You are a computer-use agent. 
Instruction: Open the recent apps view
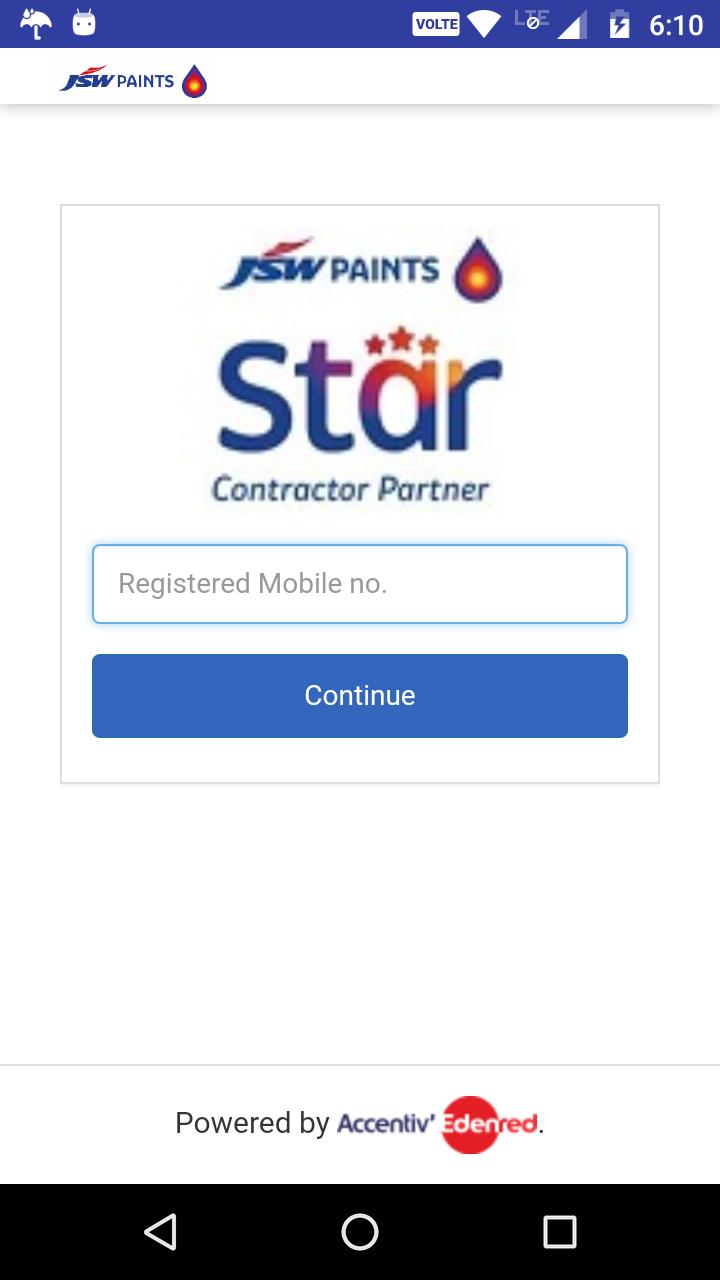[x=560, y=1232]
